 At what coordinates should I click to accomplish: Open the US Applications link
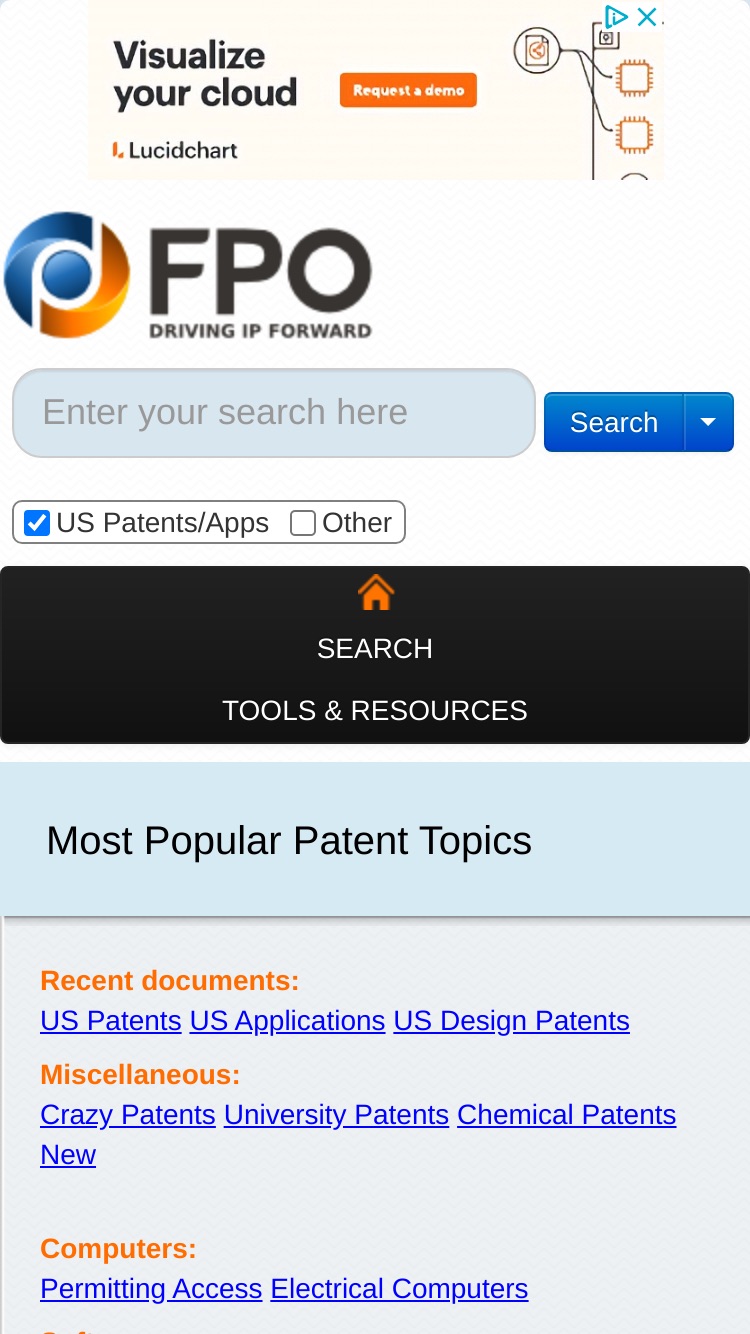(x=288, y=1021)
